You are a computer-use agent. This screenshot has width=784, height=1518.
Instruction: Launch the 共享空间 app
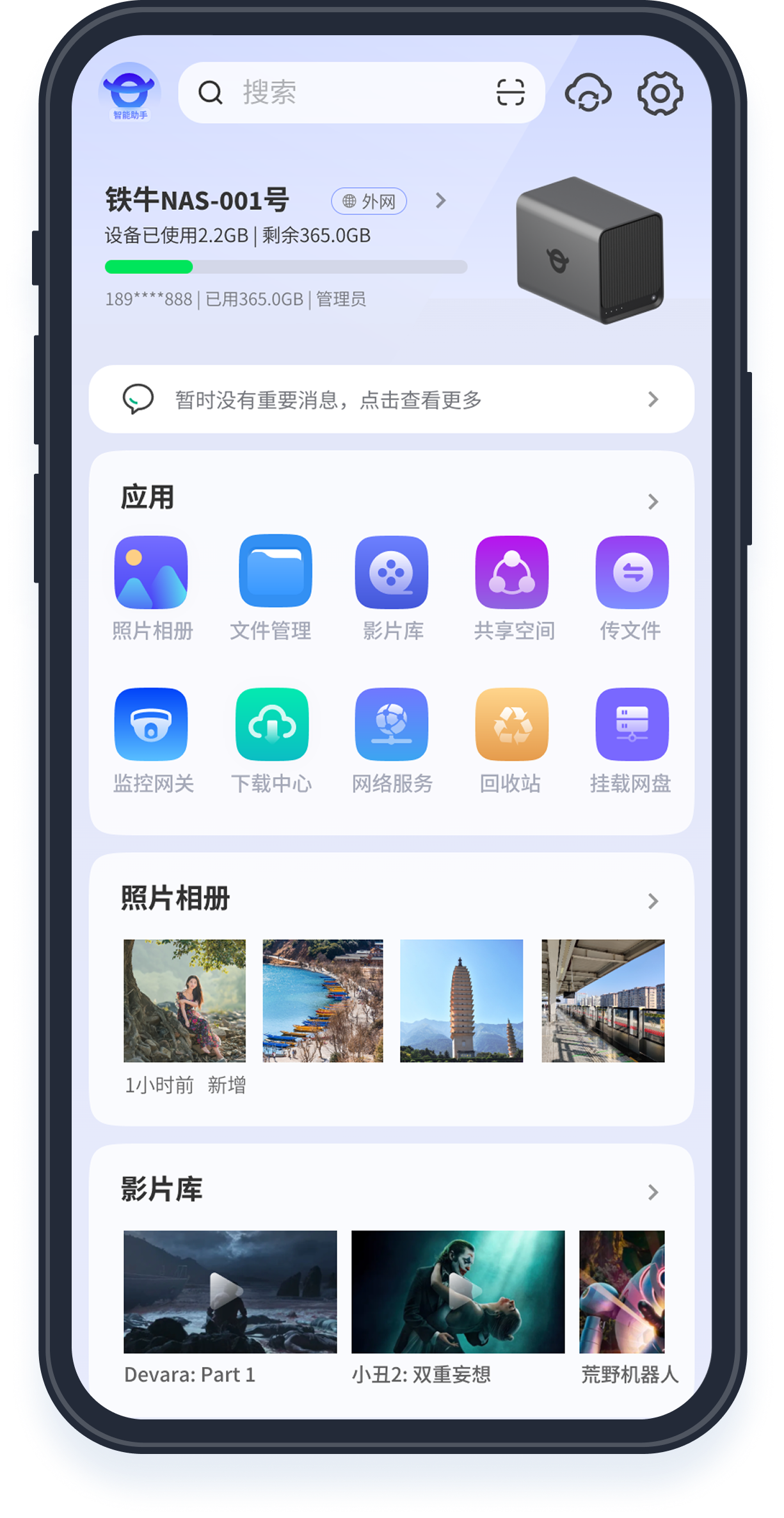[x=511, y=572]
